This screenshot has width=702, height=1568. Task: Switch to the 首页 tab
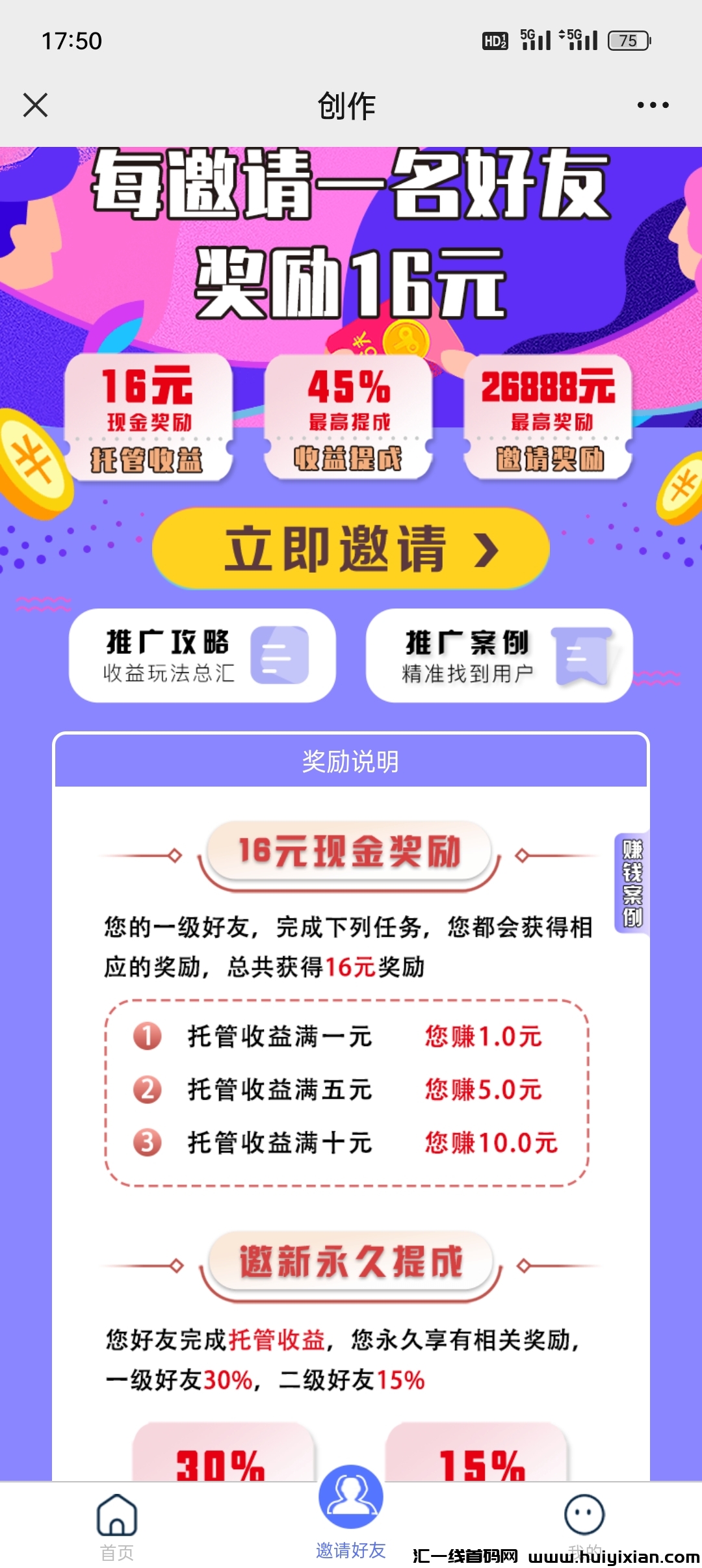117,1526
